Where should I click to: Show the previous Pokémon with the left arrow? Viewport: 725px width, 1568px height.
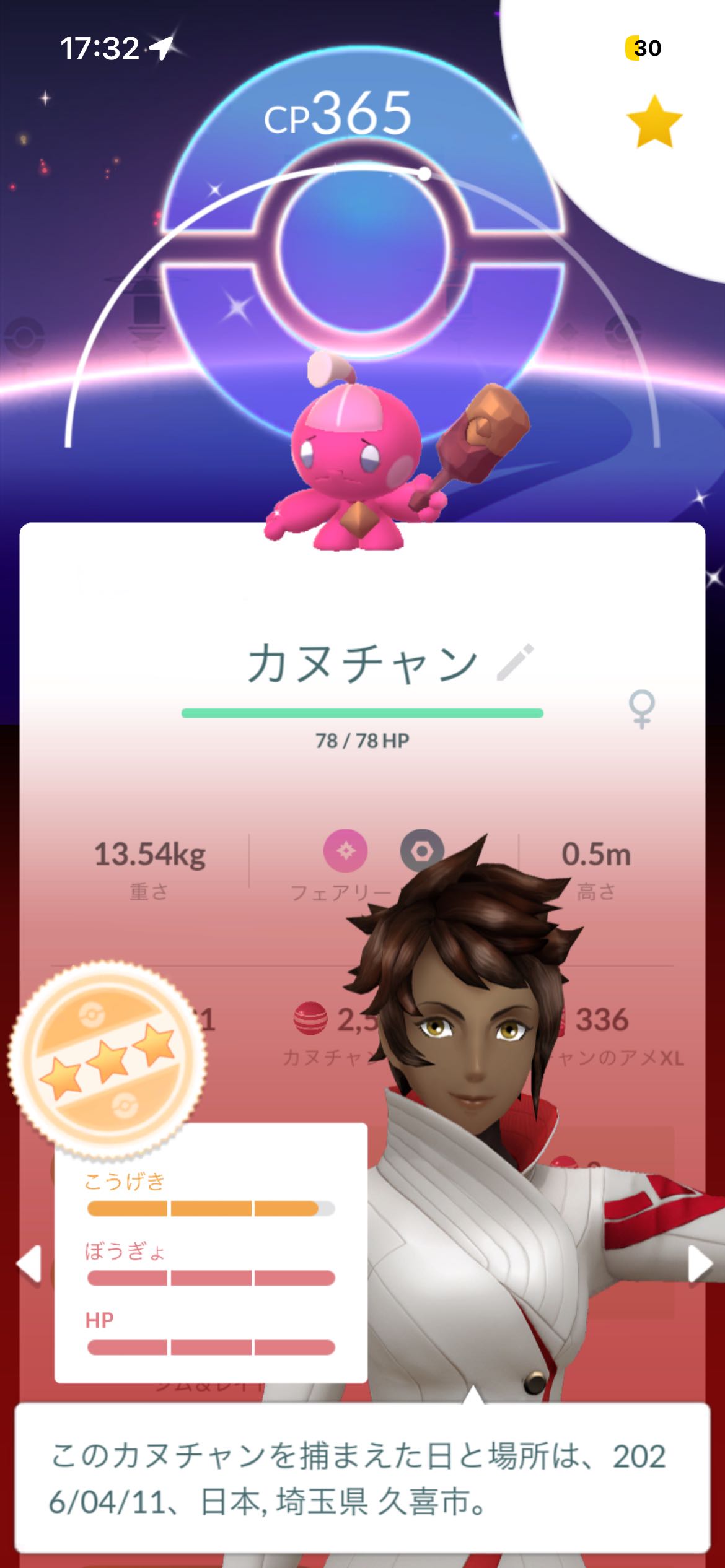(x=29, y=1263)
